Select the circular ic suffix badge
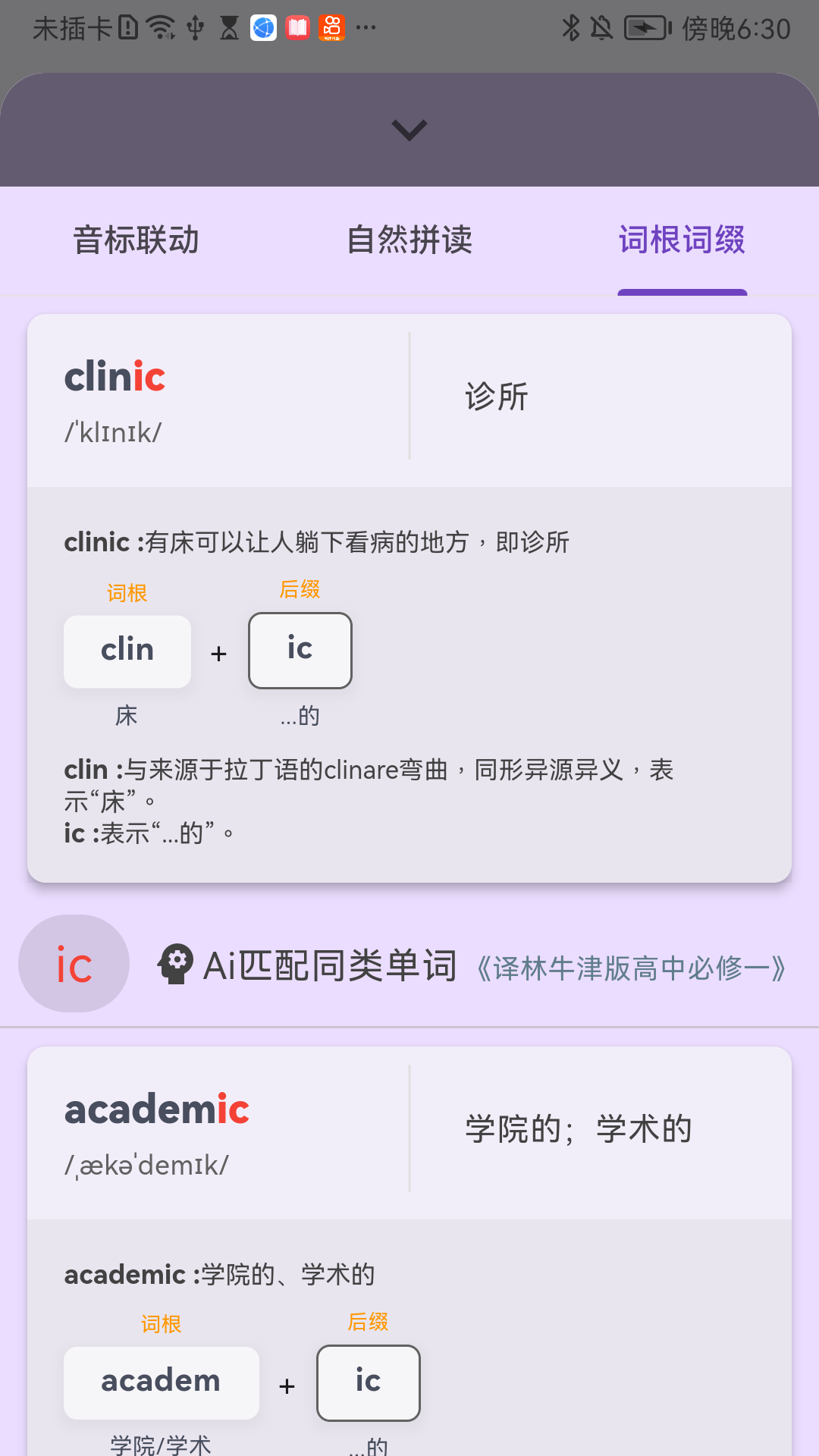 tap(73, 964)
